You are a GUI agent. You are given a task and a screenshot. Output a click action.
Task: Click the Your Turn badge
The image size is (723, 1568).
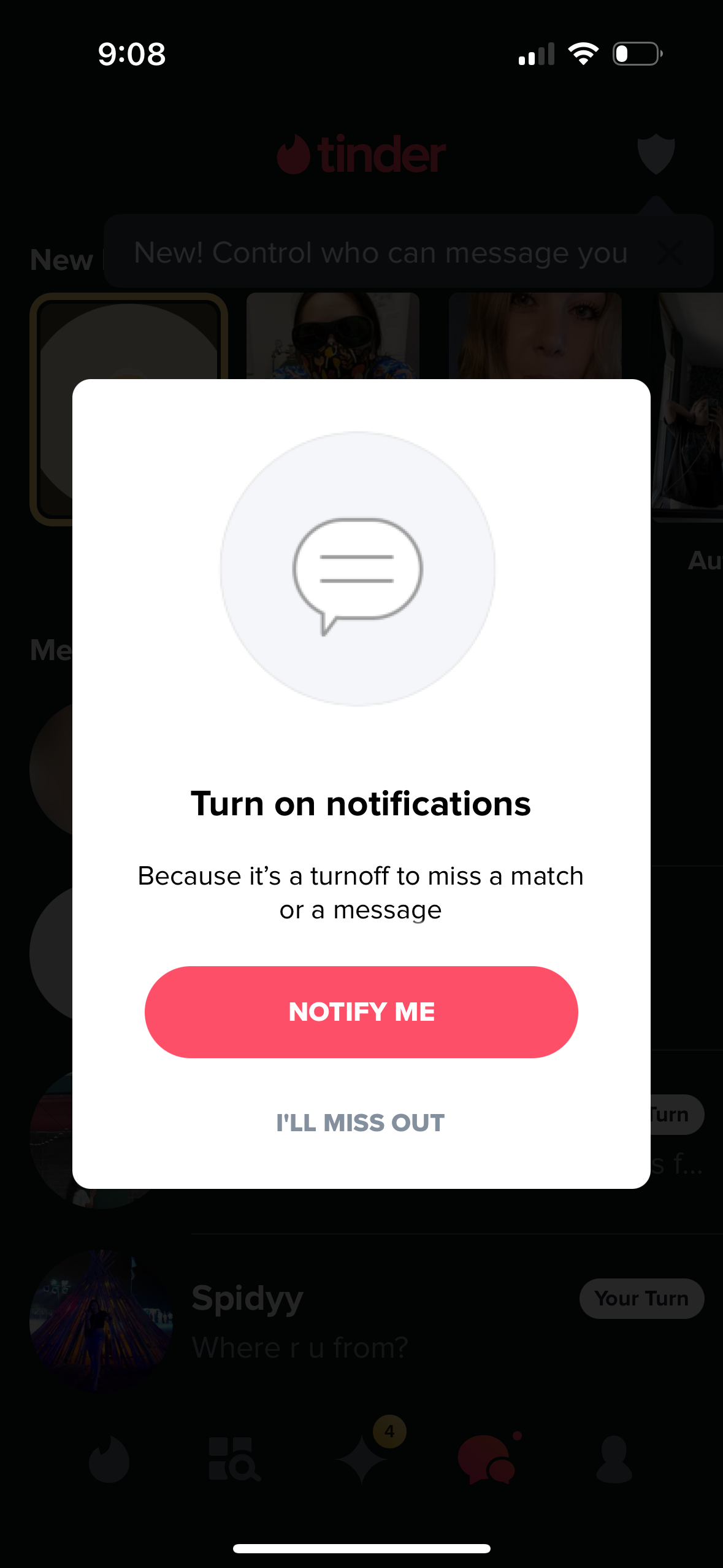[641, 1299]
